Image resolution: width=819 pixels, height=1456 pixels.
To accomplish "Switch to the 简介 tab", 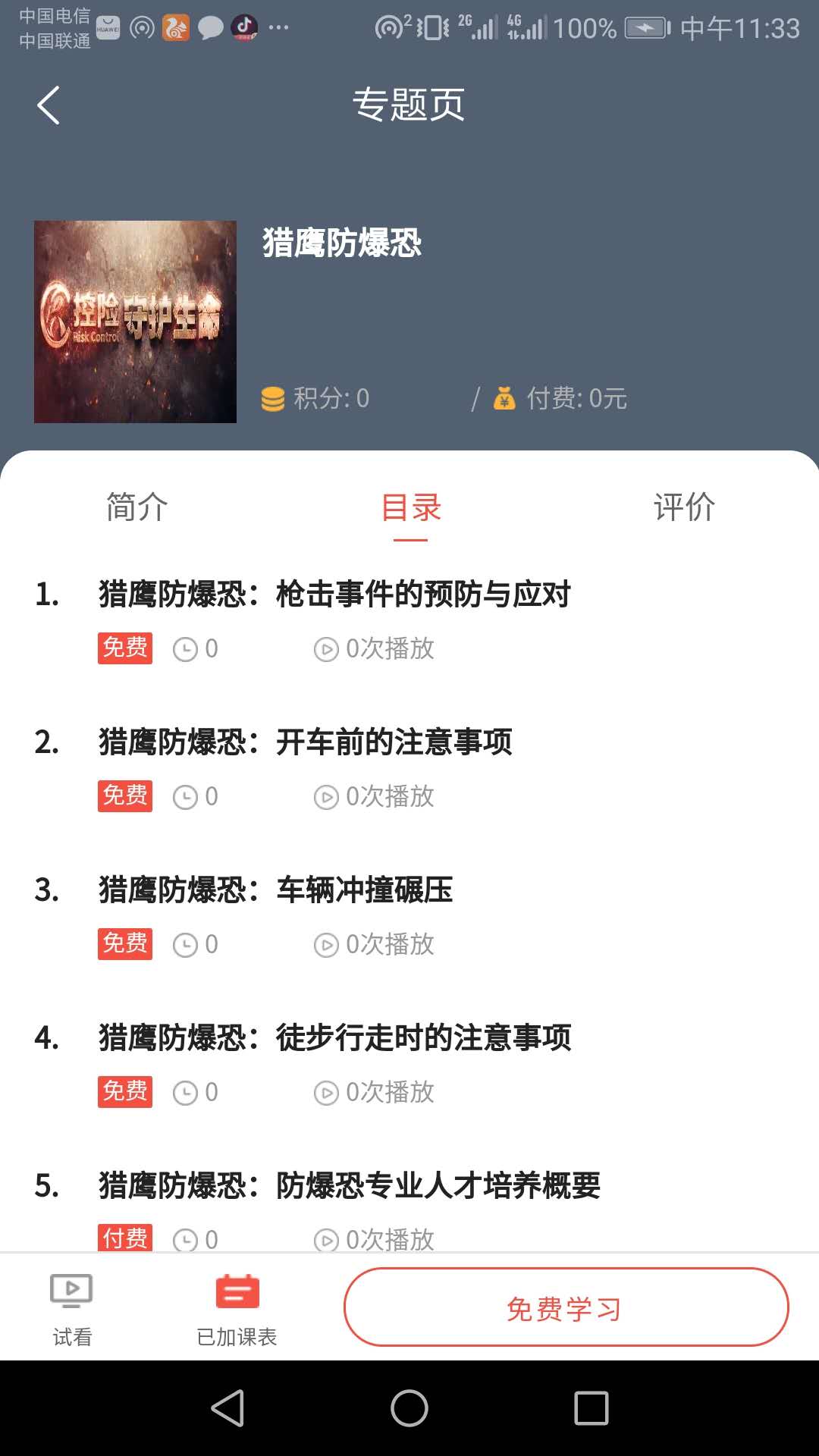I will click(136, 507).
